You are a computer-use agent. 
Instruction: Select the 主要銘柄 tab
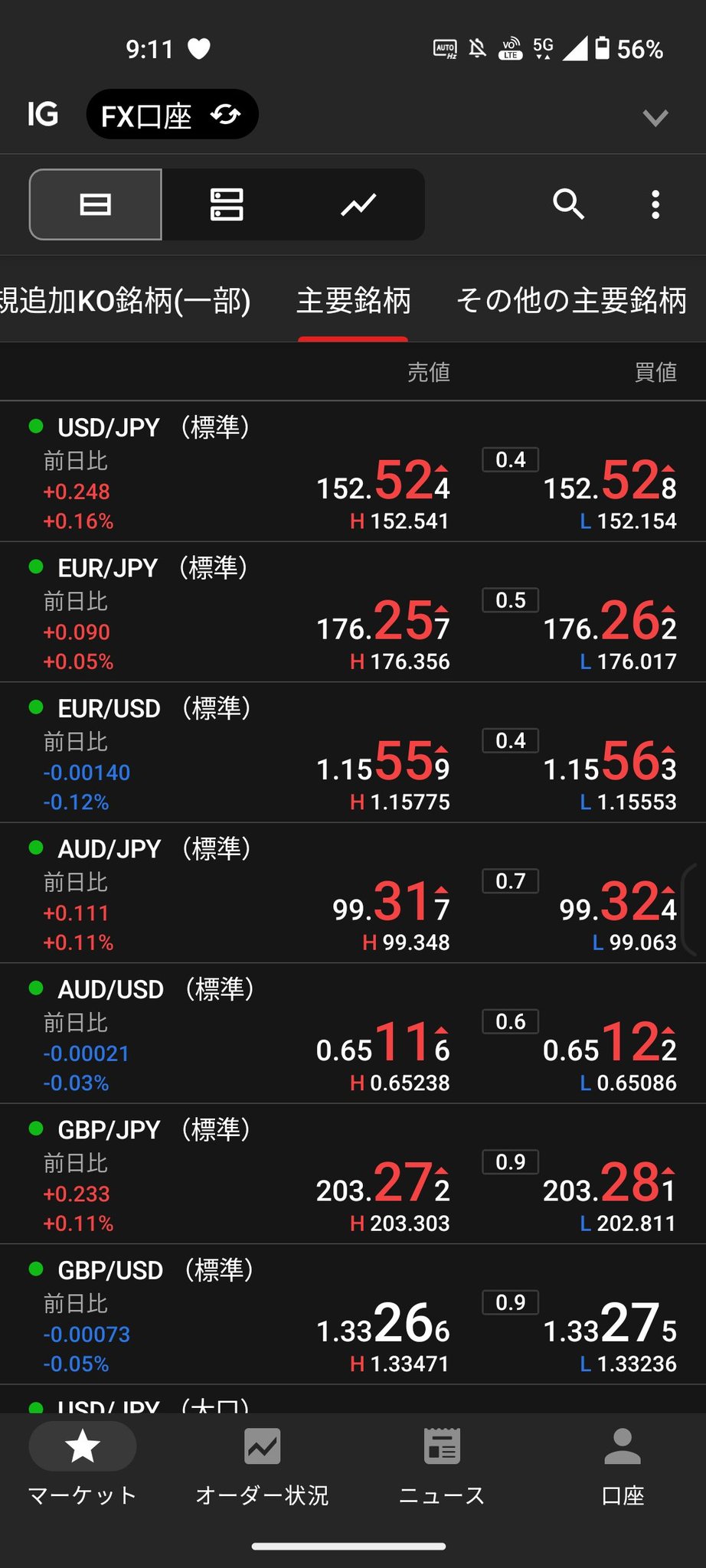pyautogui.click(x=353, y=300)
